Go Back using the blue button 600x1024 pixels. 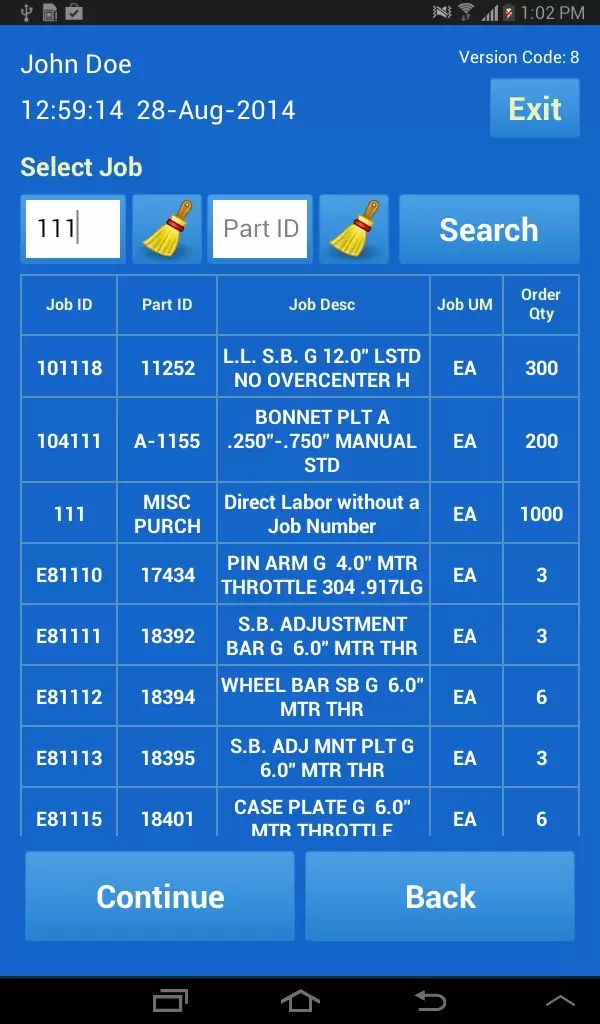[440, 896]
